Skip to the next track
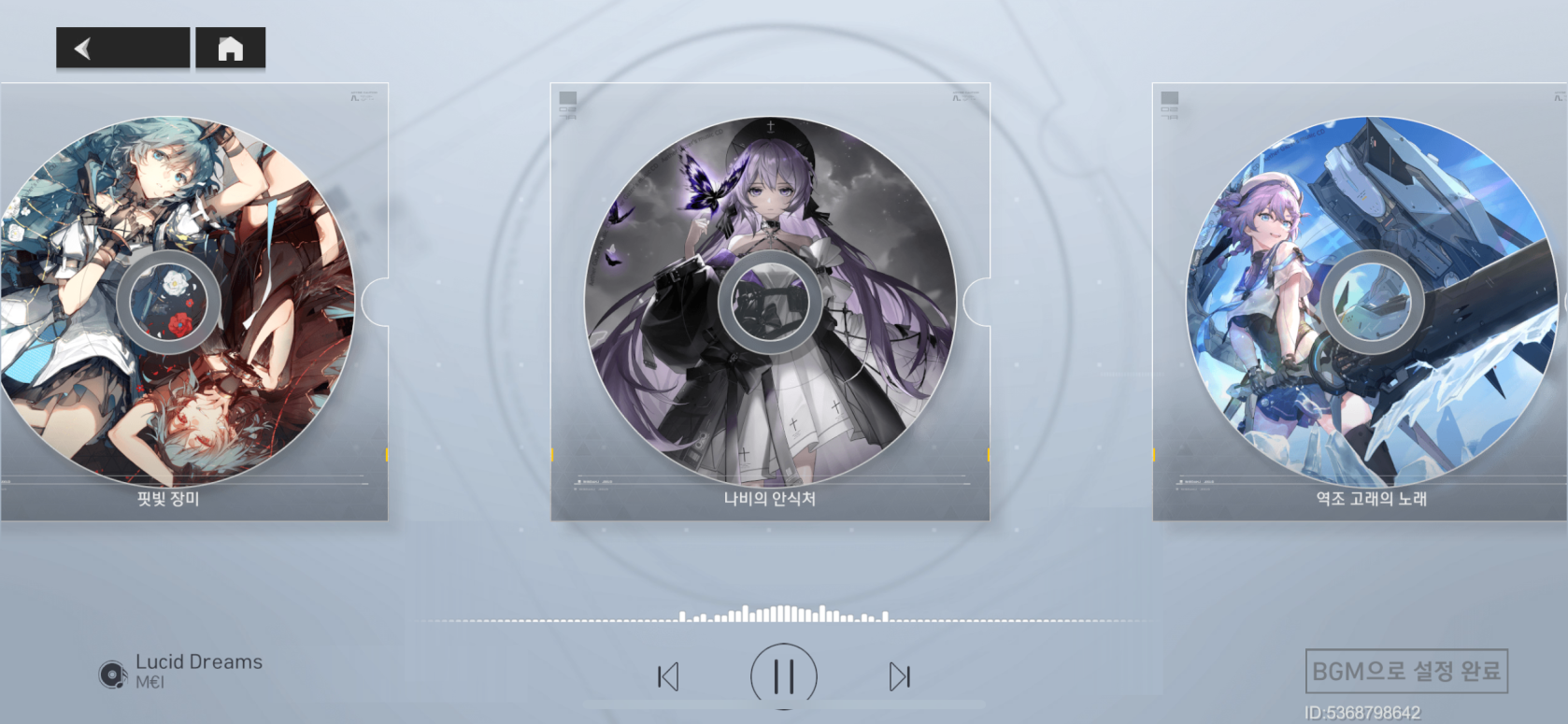Screen dimensions: 1568x724 pyautogui.click(x=899, y=676)
